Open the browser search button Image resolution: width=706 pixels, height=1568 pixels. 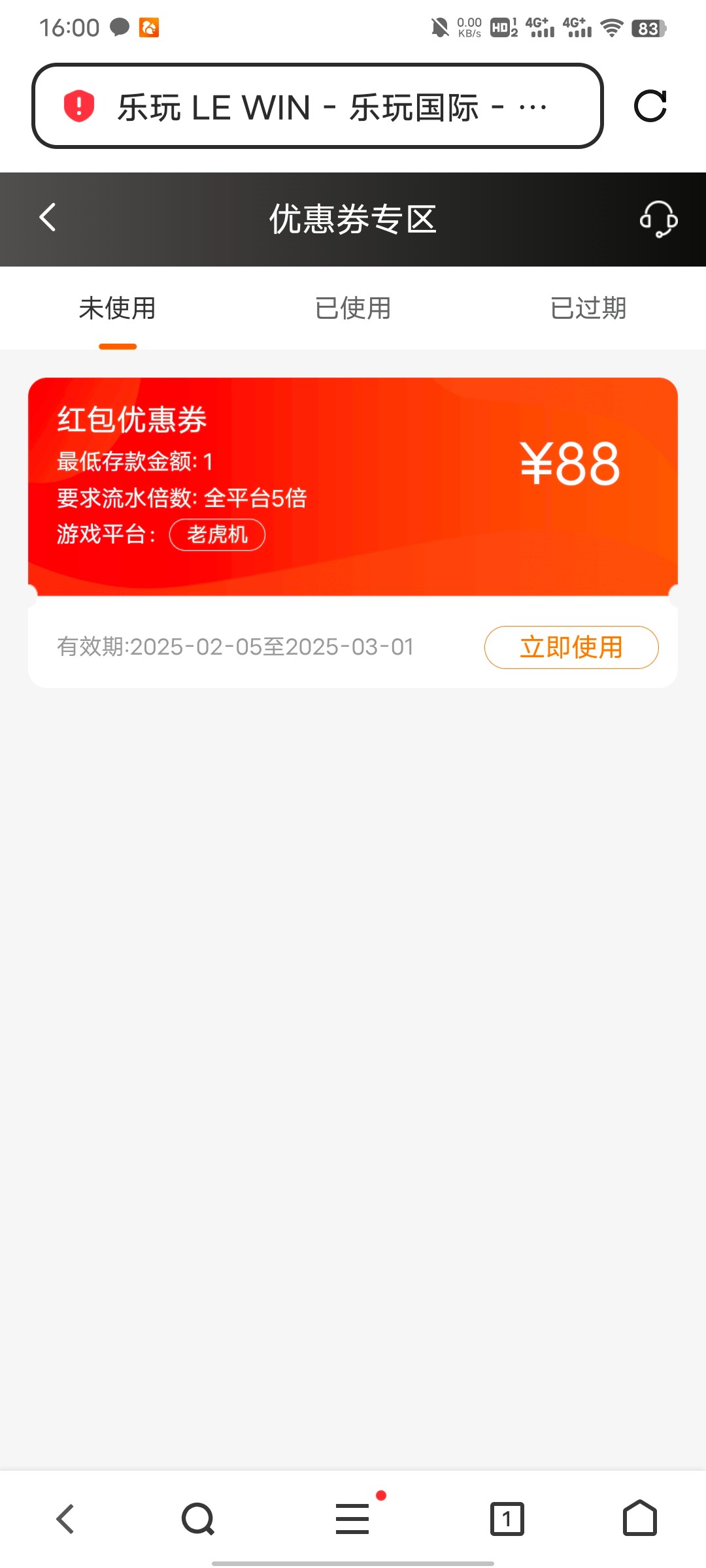pyautogui.click(x=198, y=1518)
